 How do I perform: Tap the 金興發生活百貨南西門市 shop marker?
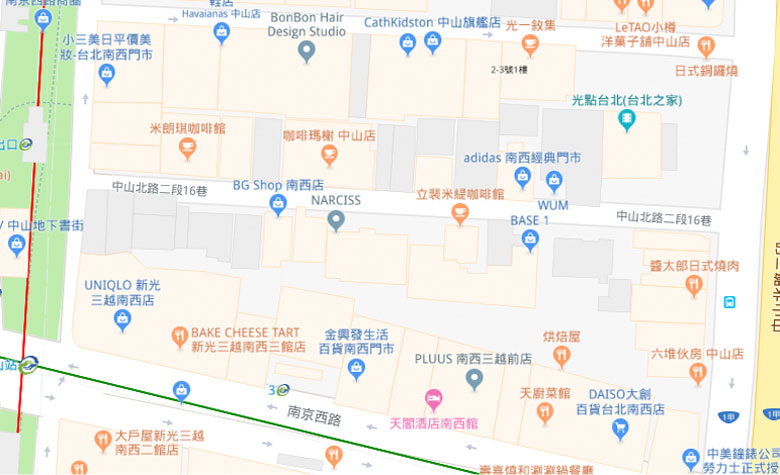pos(356,369)
